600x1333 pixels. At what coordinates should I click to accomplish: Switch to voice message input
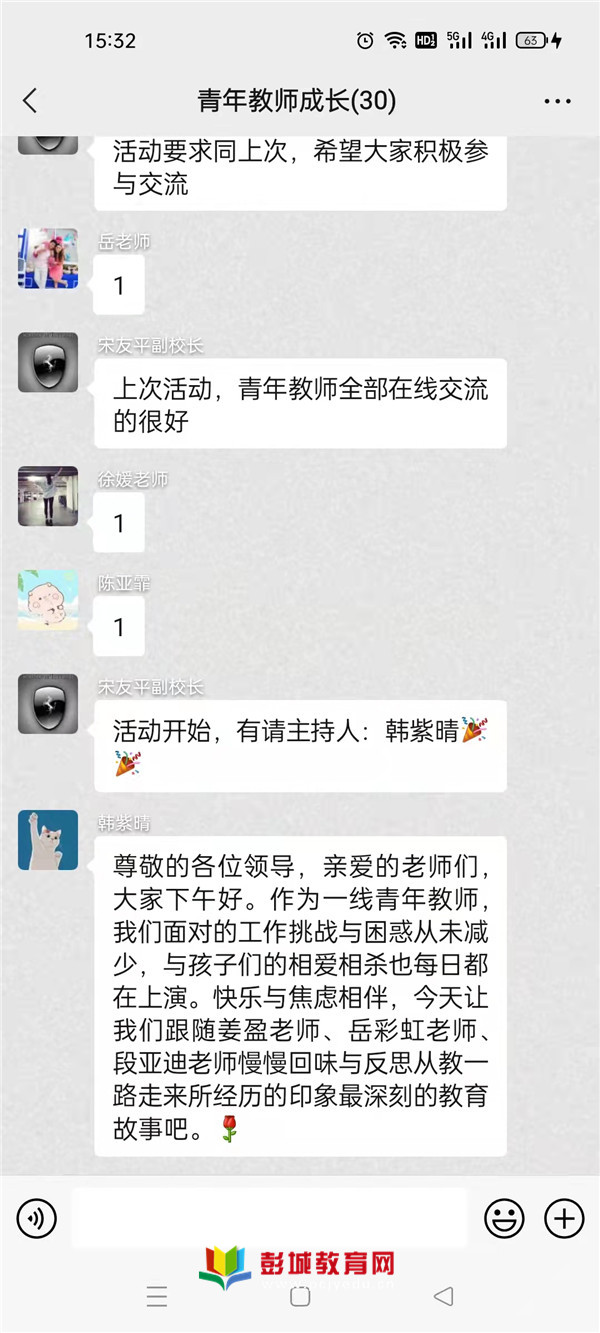[x=37, y=1218]
